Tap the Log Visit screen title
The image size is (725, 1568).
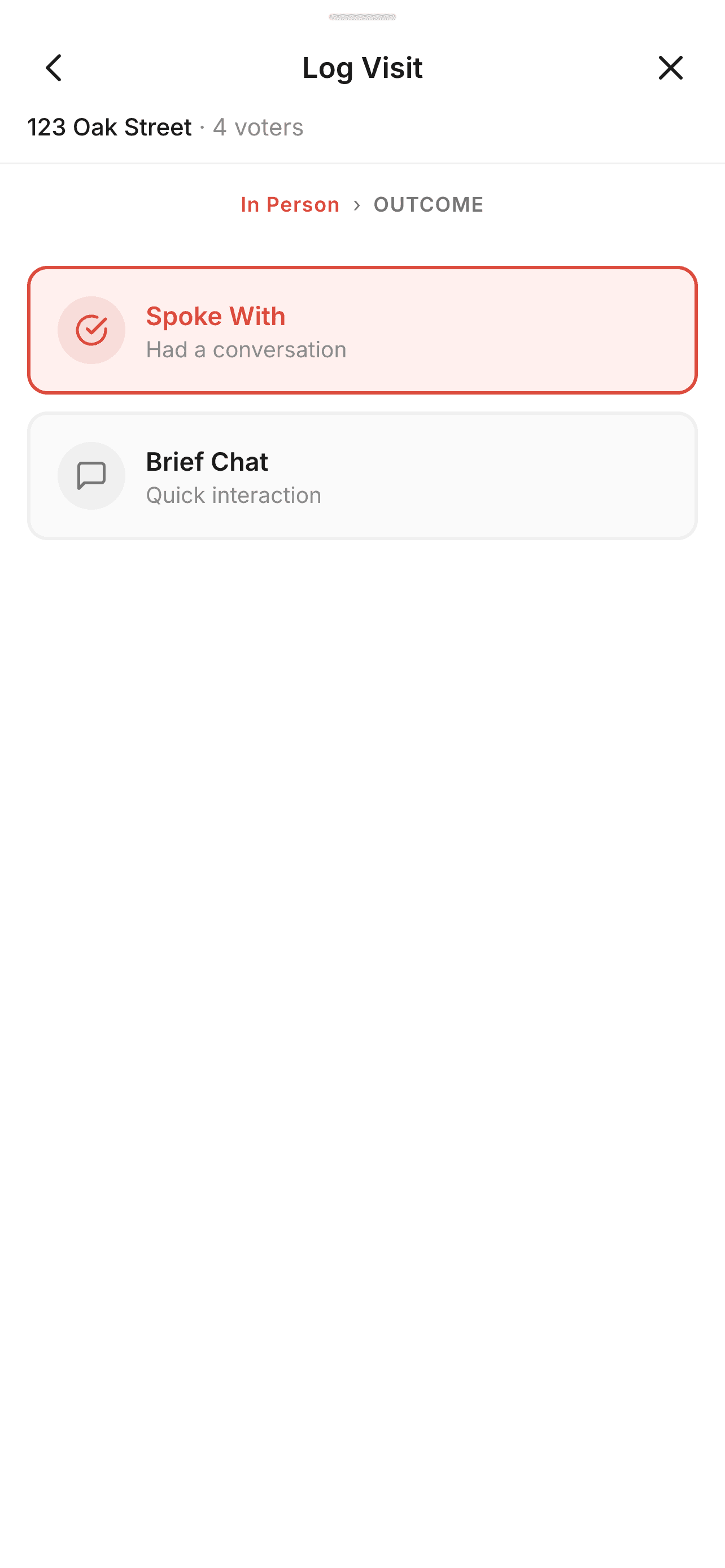point(362,68)
